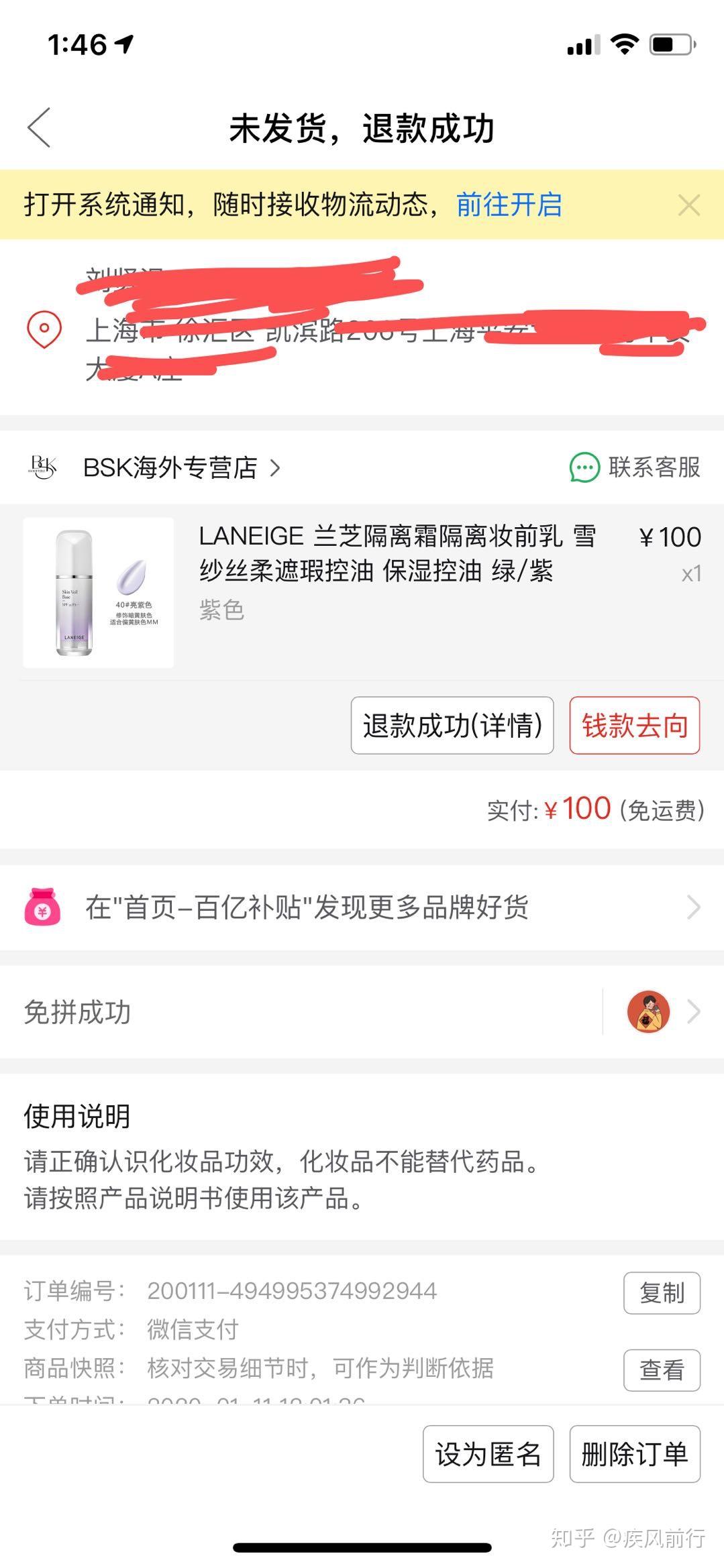Dismiss the yellow notification banner

688,205
